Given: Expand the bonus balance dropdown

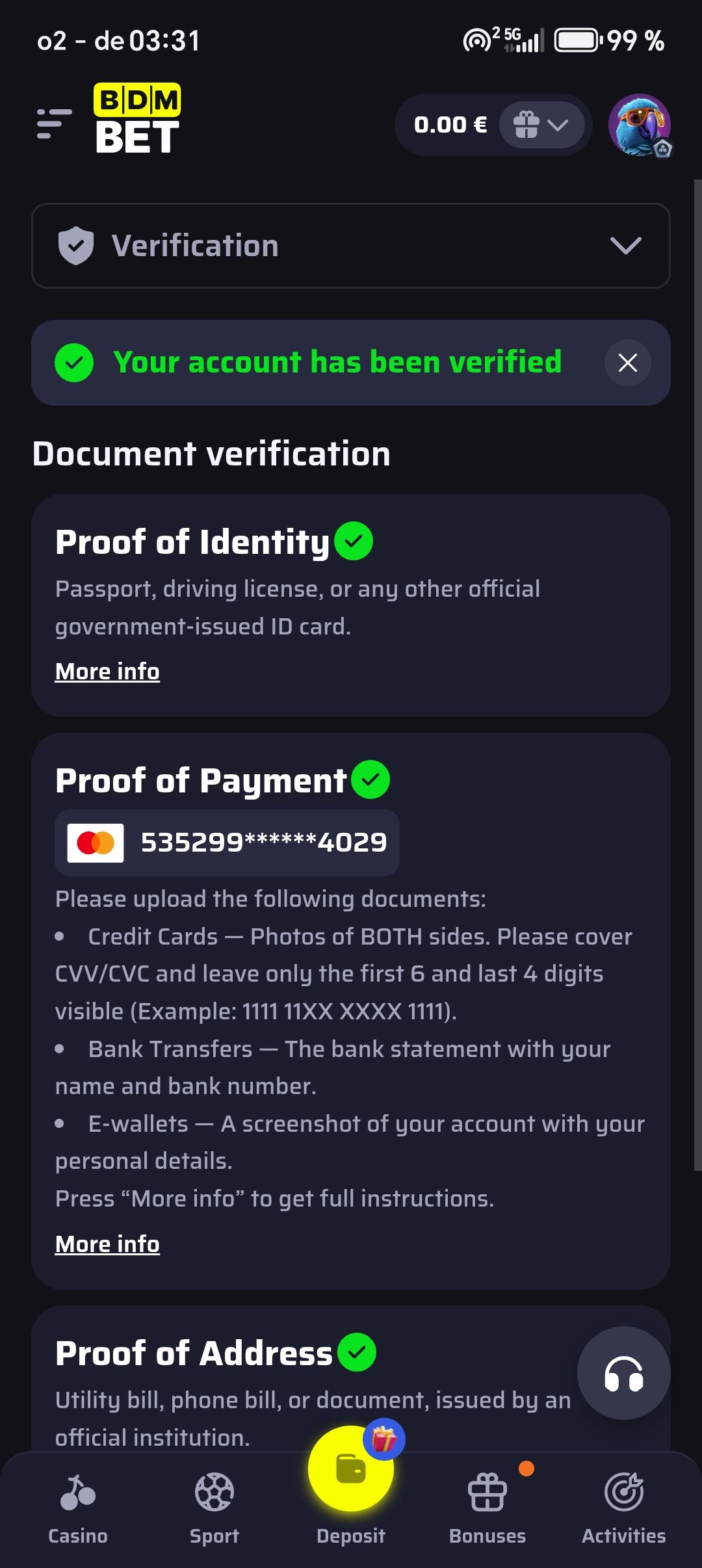Looking at the screenshot, I should (541, 125).
